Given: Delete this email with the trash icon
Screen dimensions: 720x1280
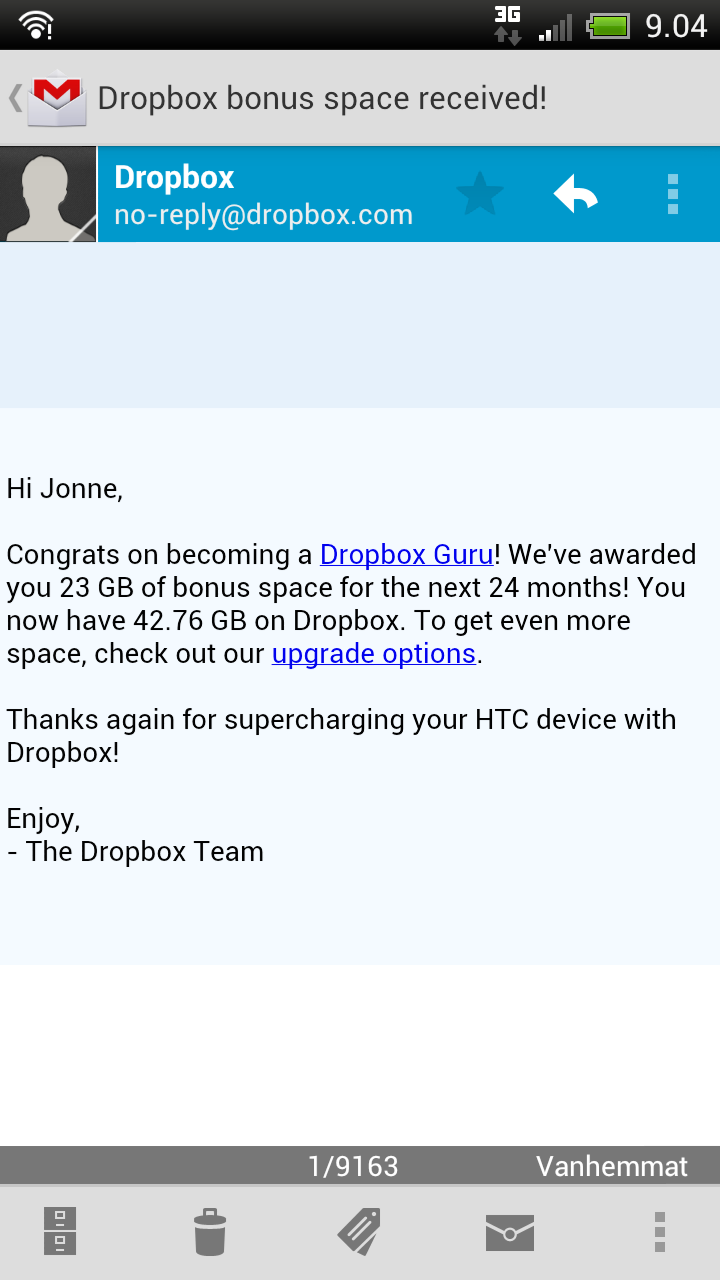Looking at the screenshot, I should [210, 1231].
